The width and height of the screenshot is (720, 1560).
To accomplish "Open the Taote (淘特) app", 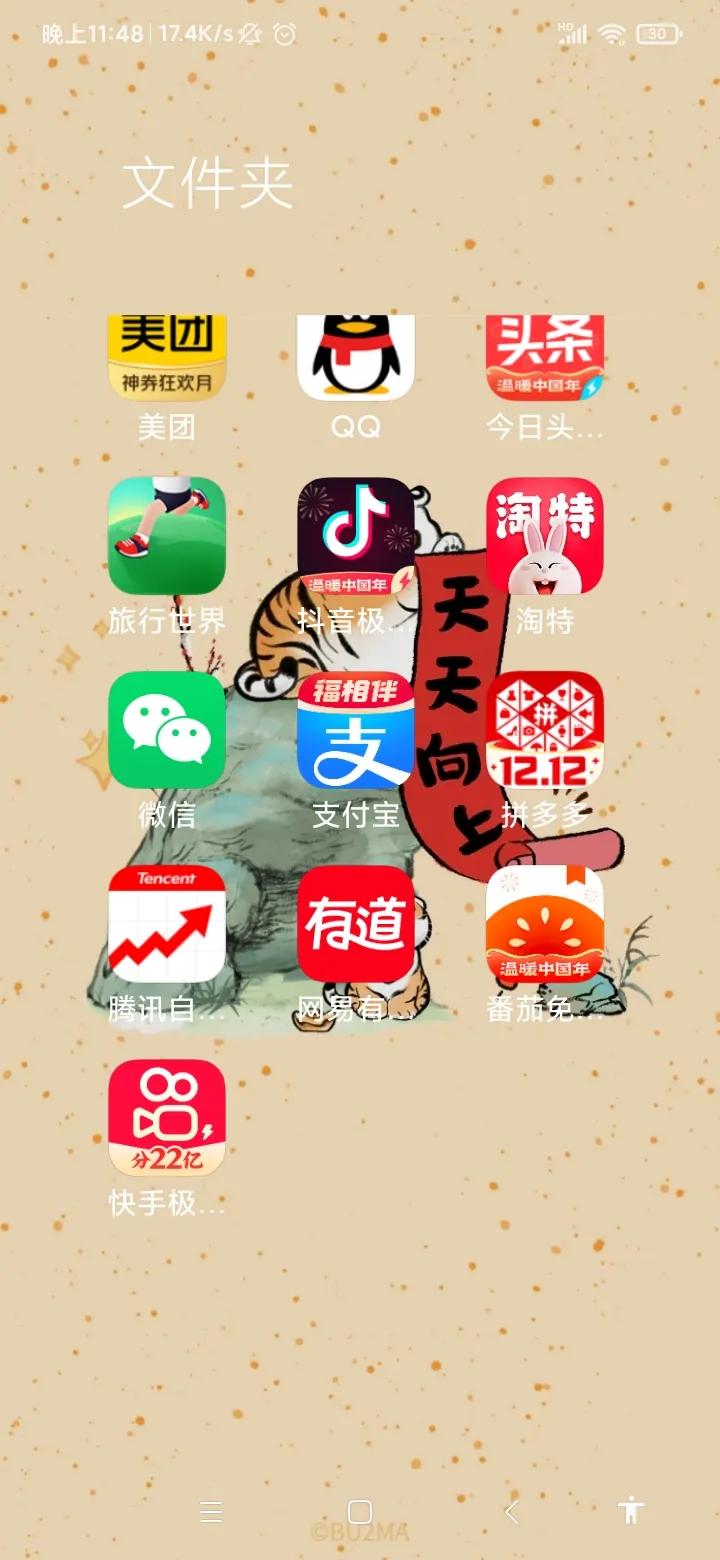I will point(545,536).
